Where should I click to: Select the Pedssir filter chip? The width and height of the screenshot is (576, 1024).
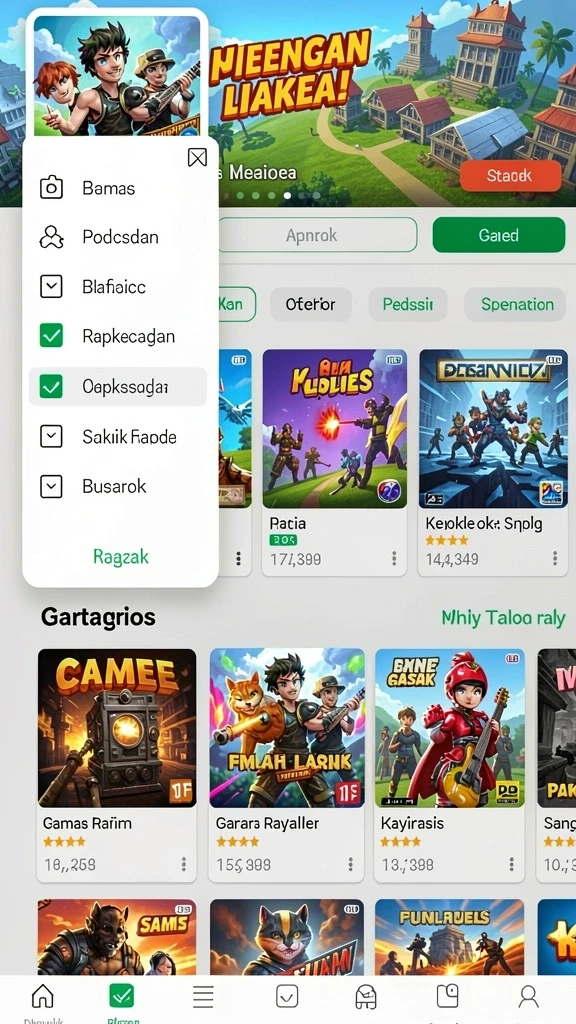pyautogui.click(x=408, y=304)
